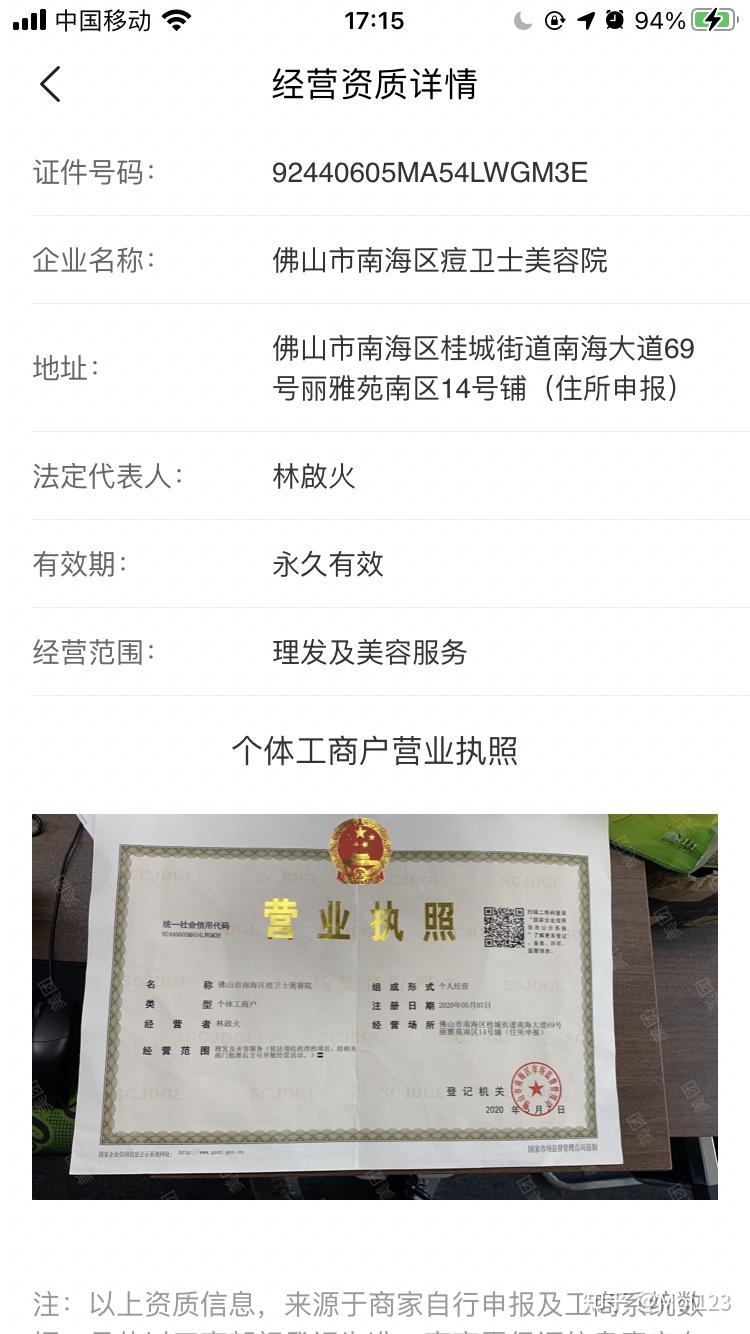The width and height of the screenshot is (750, 1334).
Task: Go back from the 经营资质详情 page
Action: click(x=50, y=84)
